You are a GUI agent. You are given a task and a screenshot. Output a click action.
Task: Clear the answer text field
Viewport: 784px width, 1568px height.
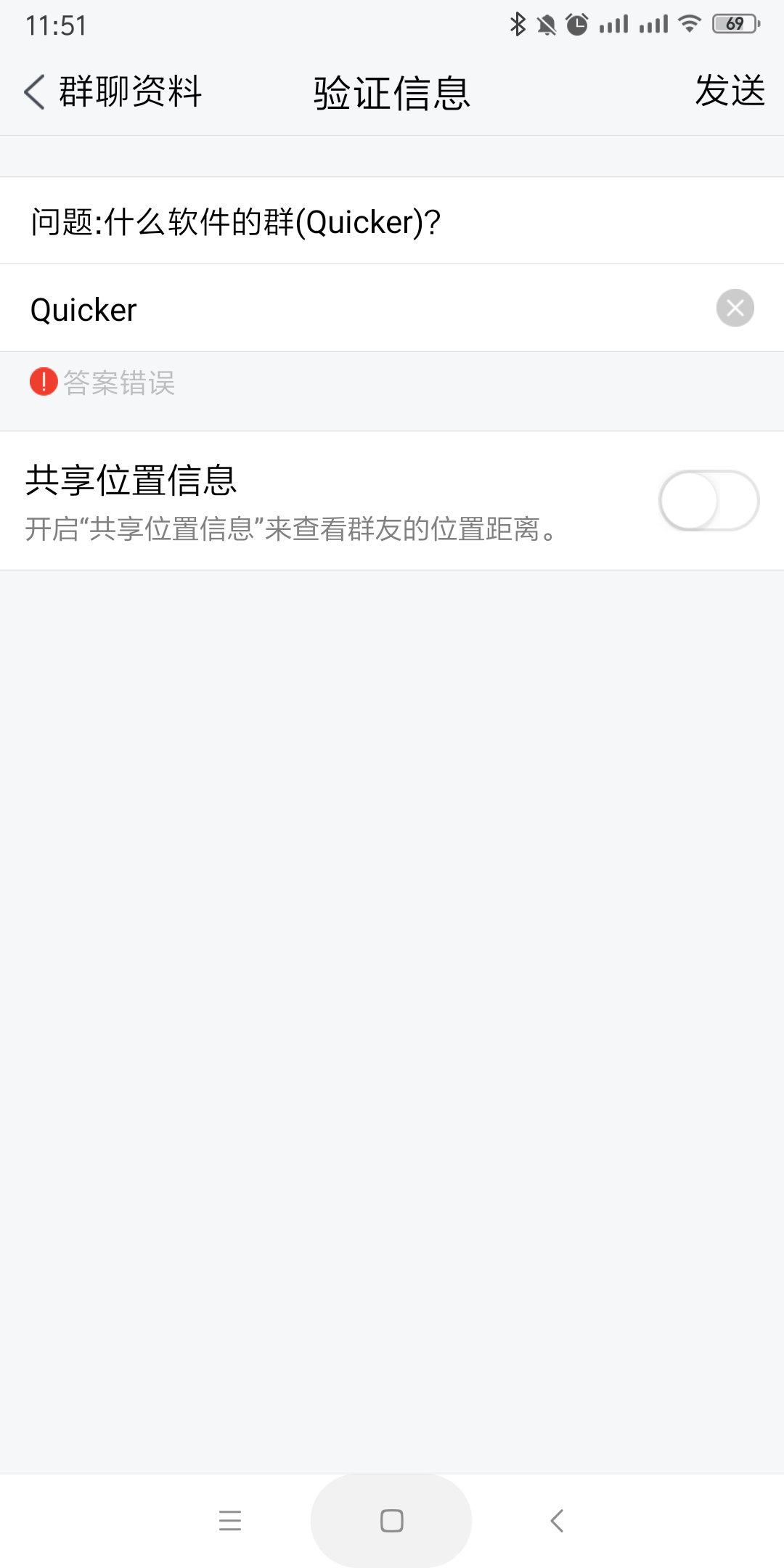[735, 309]
